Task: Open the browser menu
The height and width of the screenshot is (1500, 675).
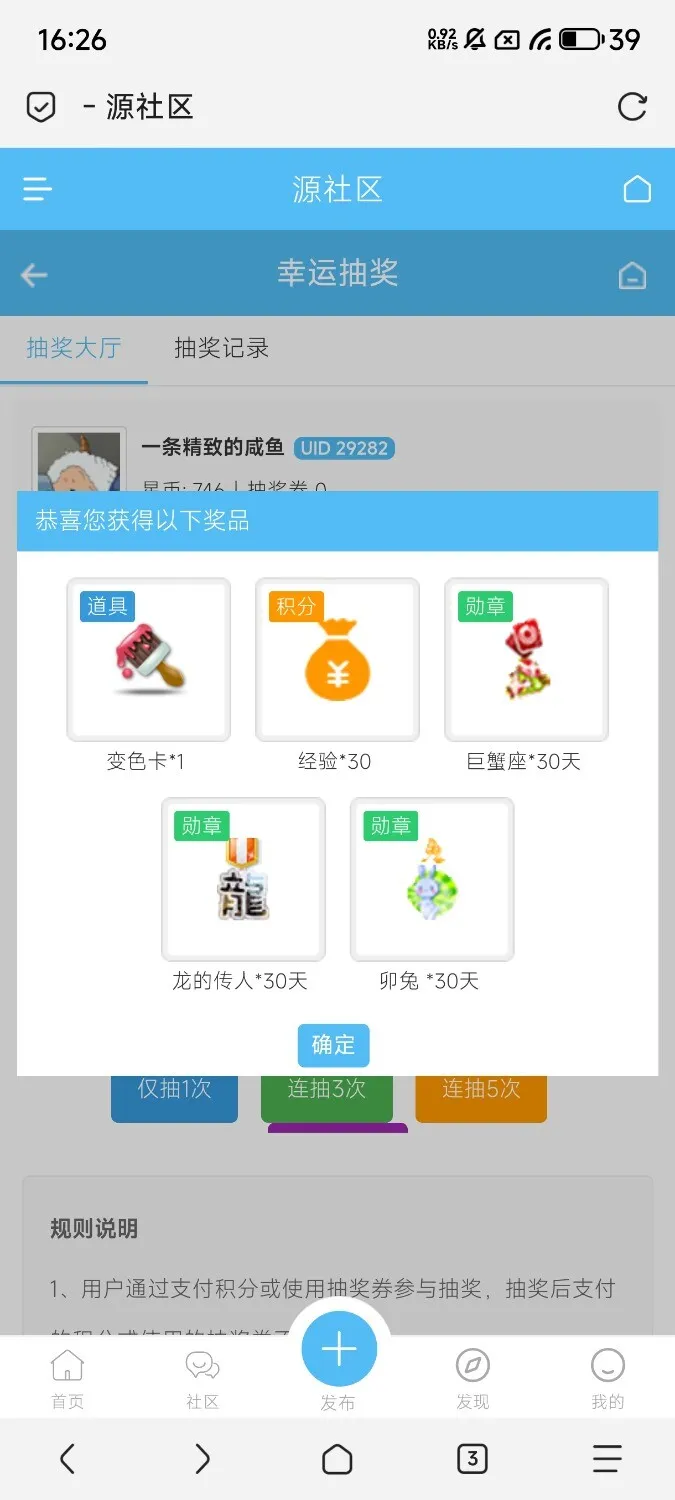Action: point(607,1460)
